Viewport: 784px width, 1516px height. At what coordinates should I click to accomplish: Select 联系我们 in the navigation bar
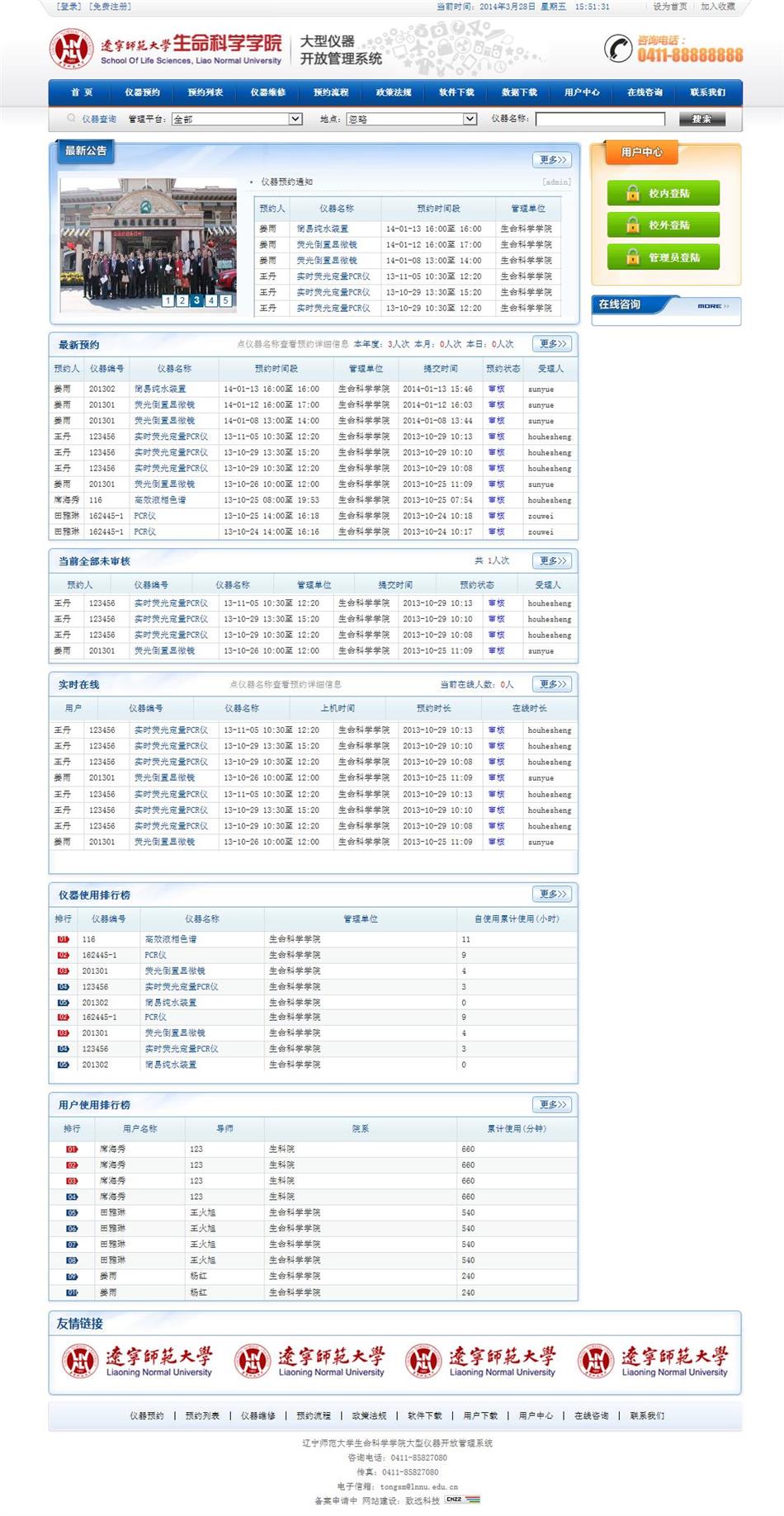707,92
